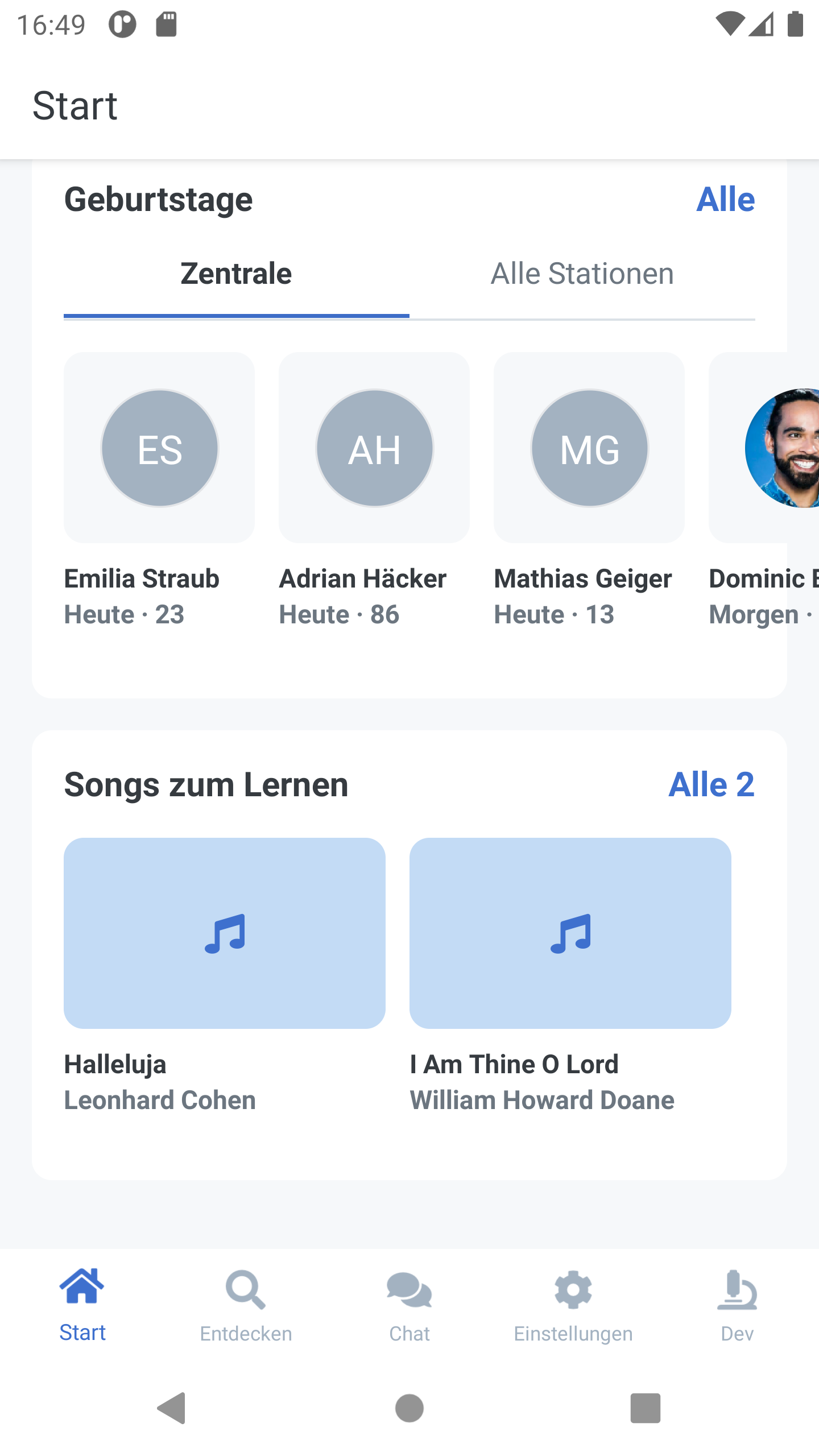Open the song Halleluja
Screen dimensions: 819x1456
click(x=225, y=976)
